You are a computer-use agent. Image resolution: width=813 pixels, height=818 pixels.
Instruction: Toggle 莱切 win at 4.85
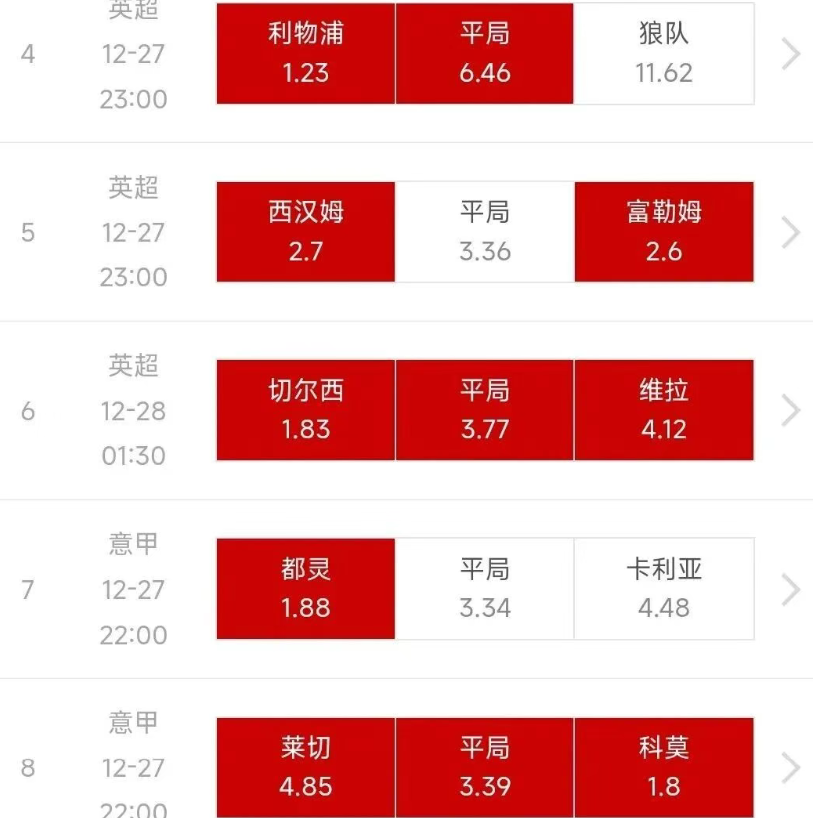point(306,767)
